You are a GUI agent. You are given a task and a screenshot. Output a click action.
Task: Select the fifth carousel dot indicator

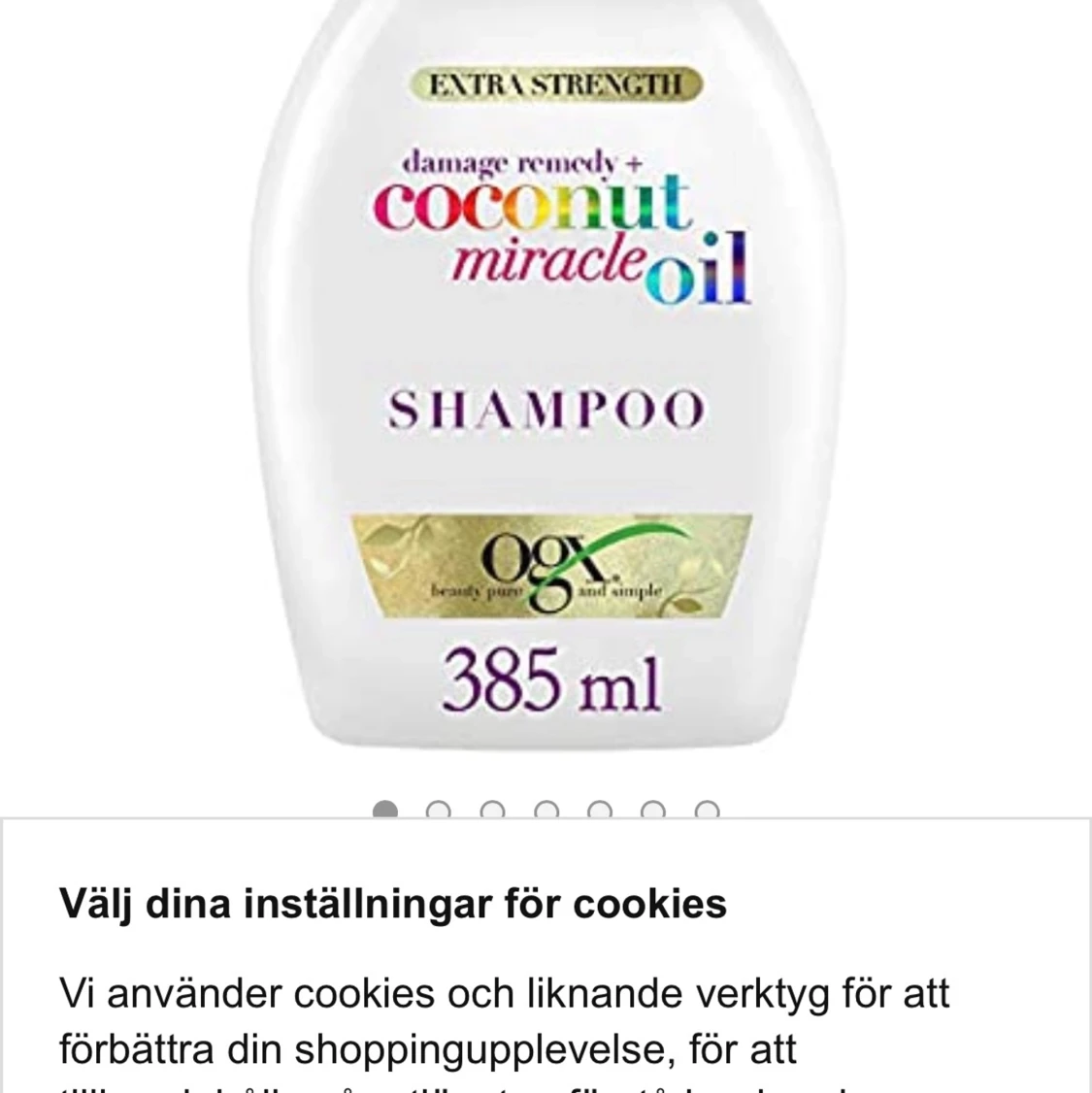click(598, 809)
